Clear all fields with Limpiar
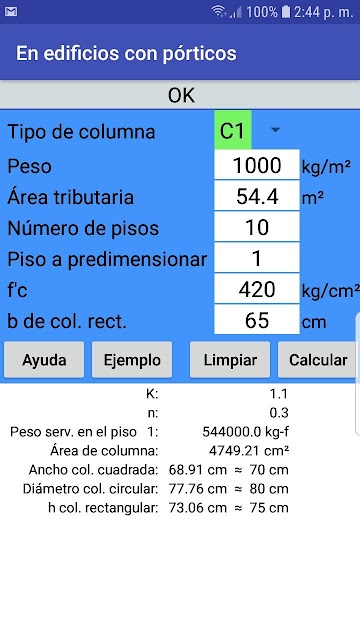360x640 pixels. pyautogui.click(x=230, y=360)
